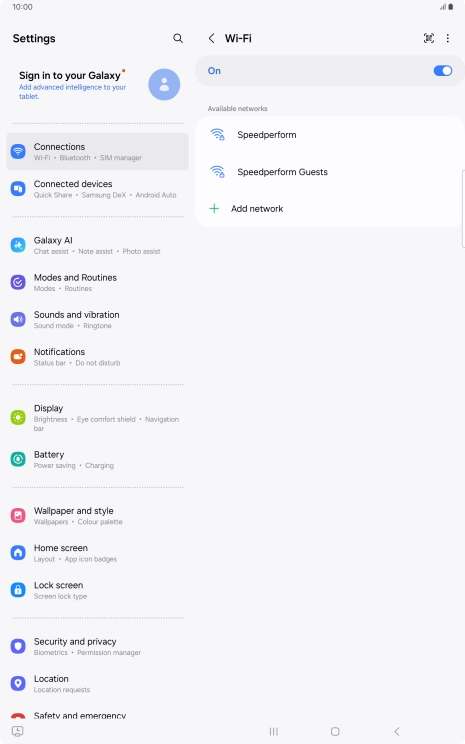
Task: Open Modes and Routines
Action: pos(97,282)
